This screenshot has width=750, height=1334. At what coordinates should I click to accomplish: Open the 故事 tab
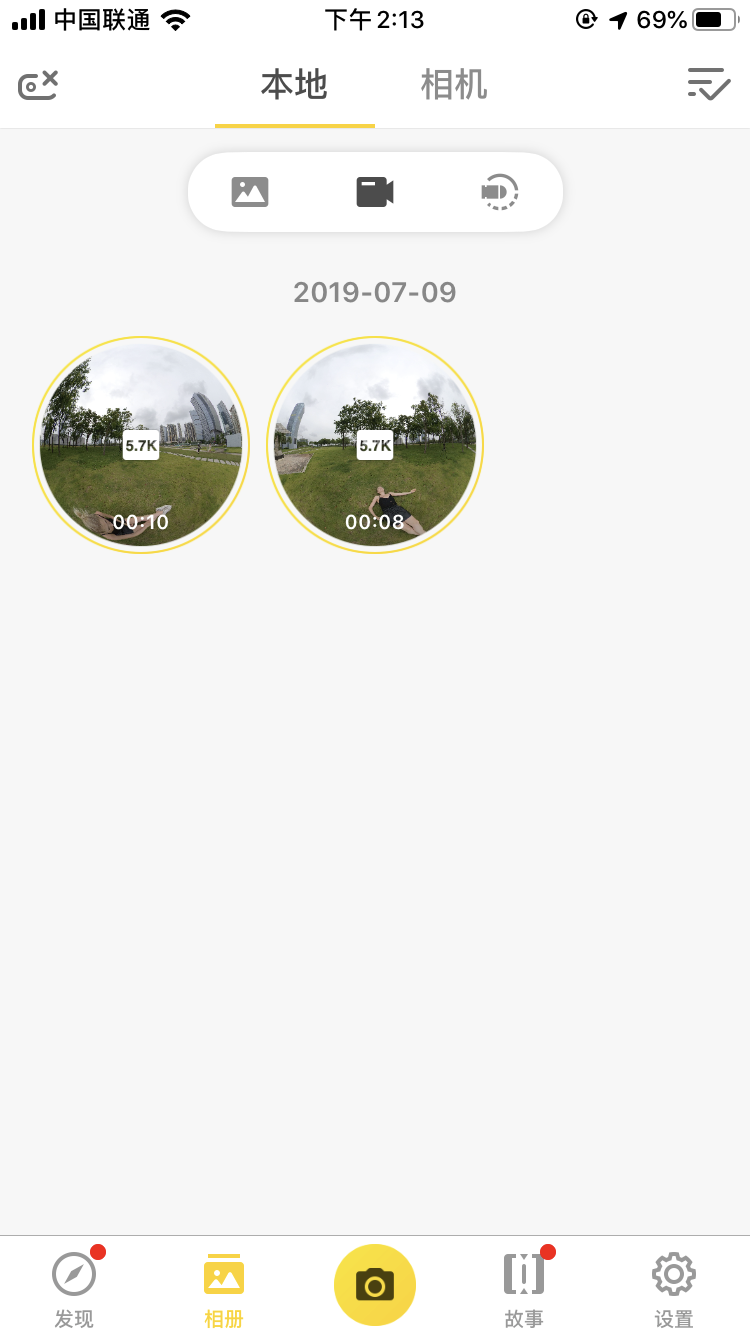pyautogui.click(x=524, y=1288)
